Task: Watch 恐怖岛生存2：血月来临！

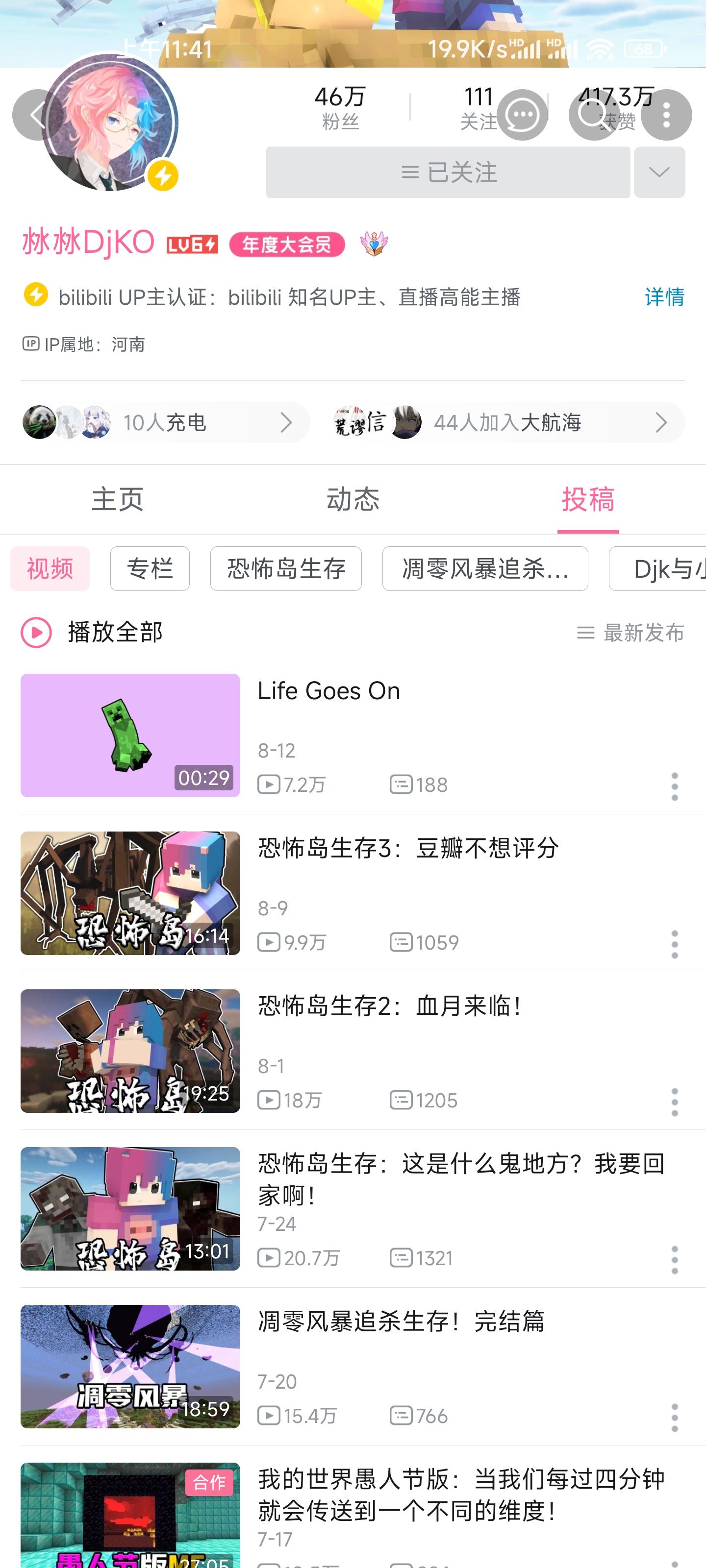Action: pos(389,1006)
